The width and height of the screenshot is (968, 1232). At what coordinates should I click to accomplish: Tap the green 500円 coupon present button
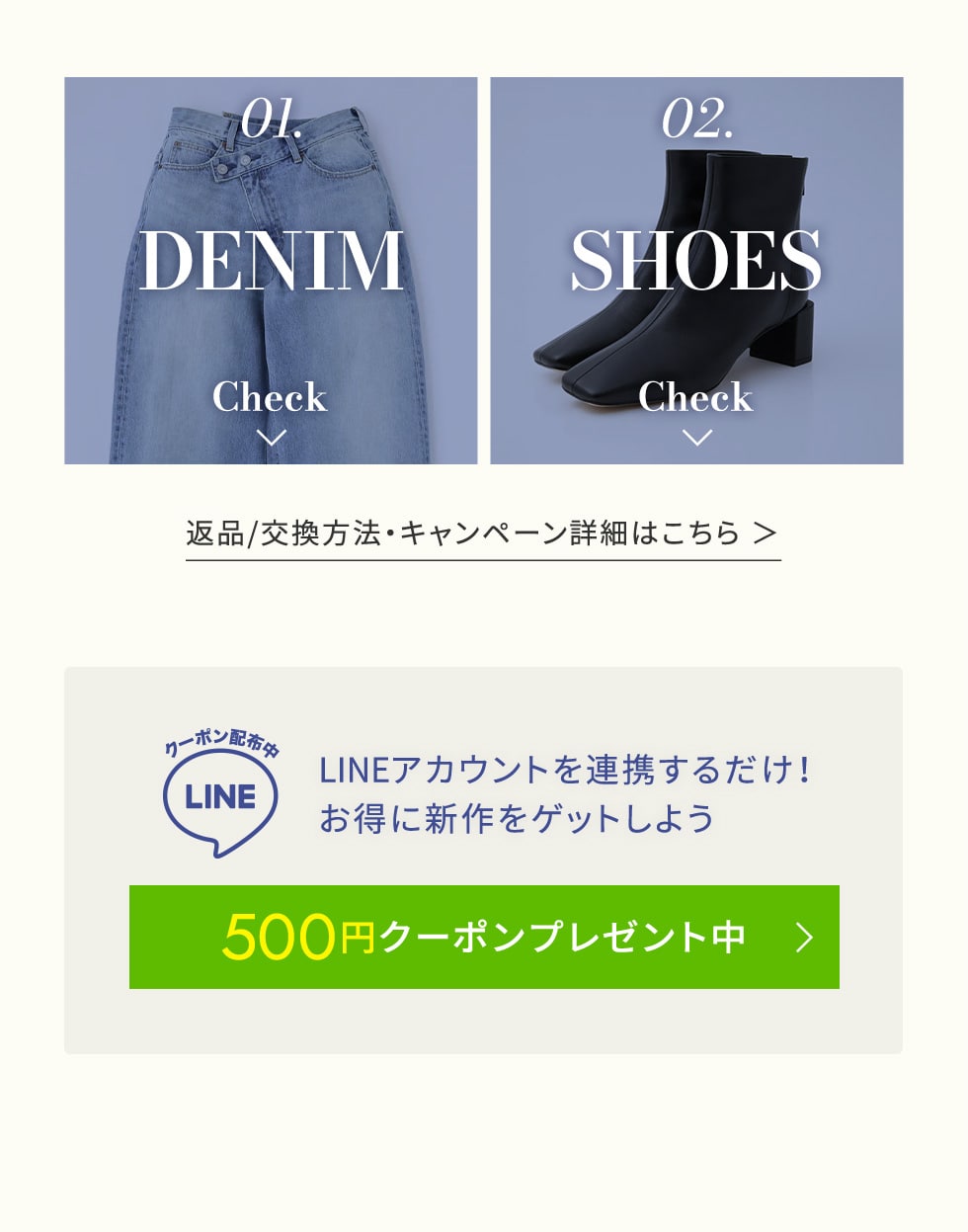(x=484, y=937)
